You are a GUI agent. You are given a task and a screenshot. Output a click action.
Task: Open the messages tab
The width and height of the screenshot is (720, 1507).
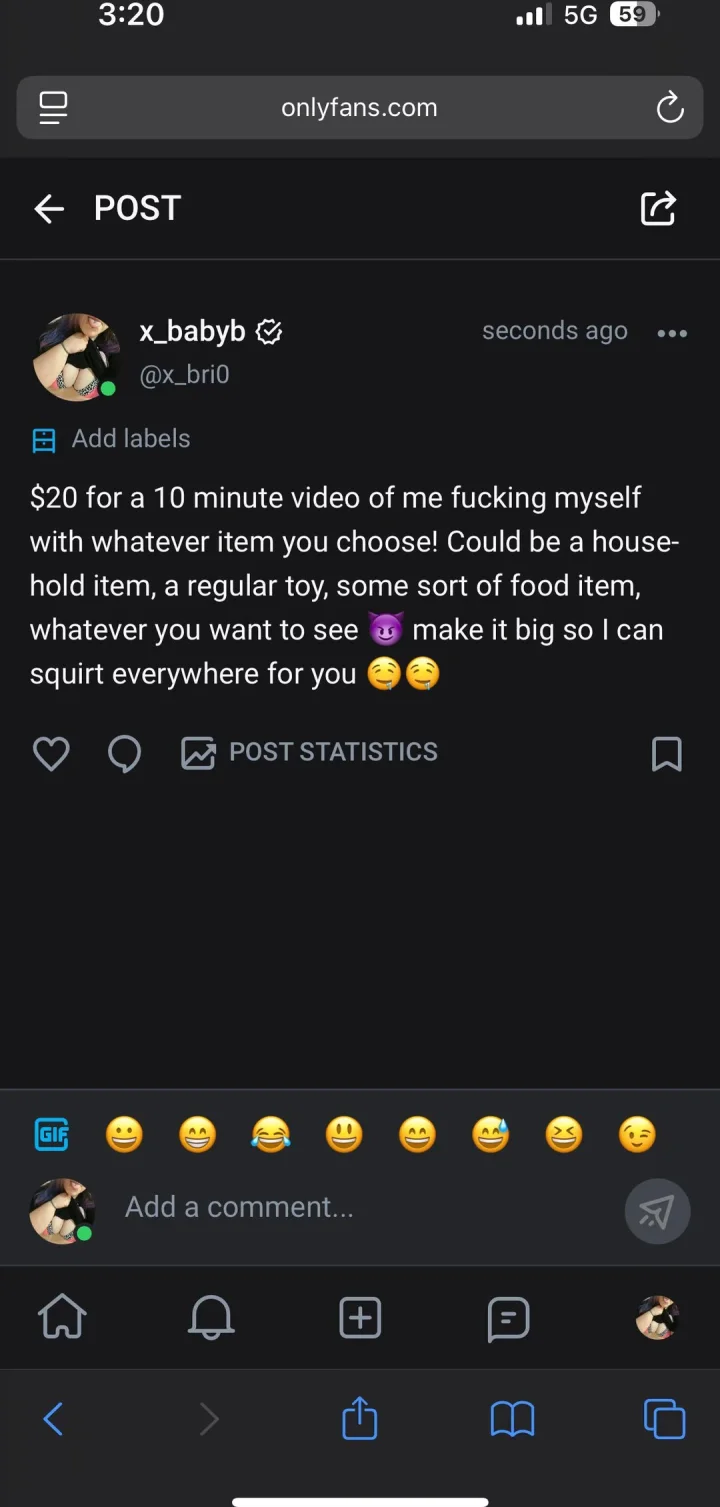point(508,1320)
